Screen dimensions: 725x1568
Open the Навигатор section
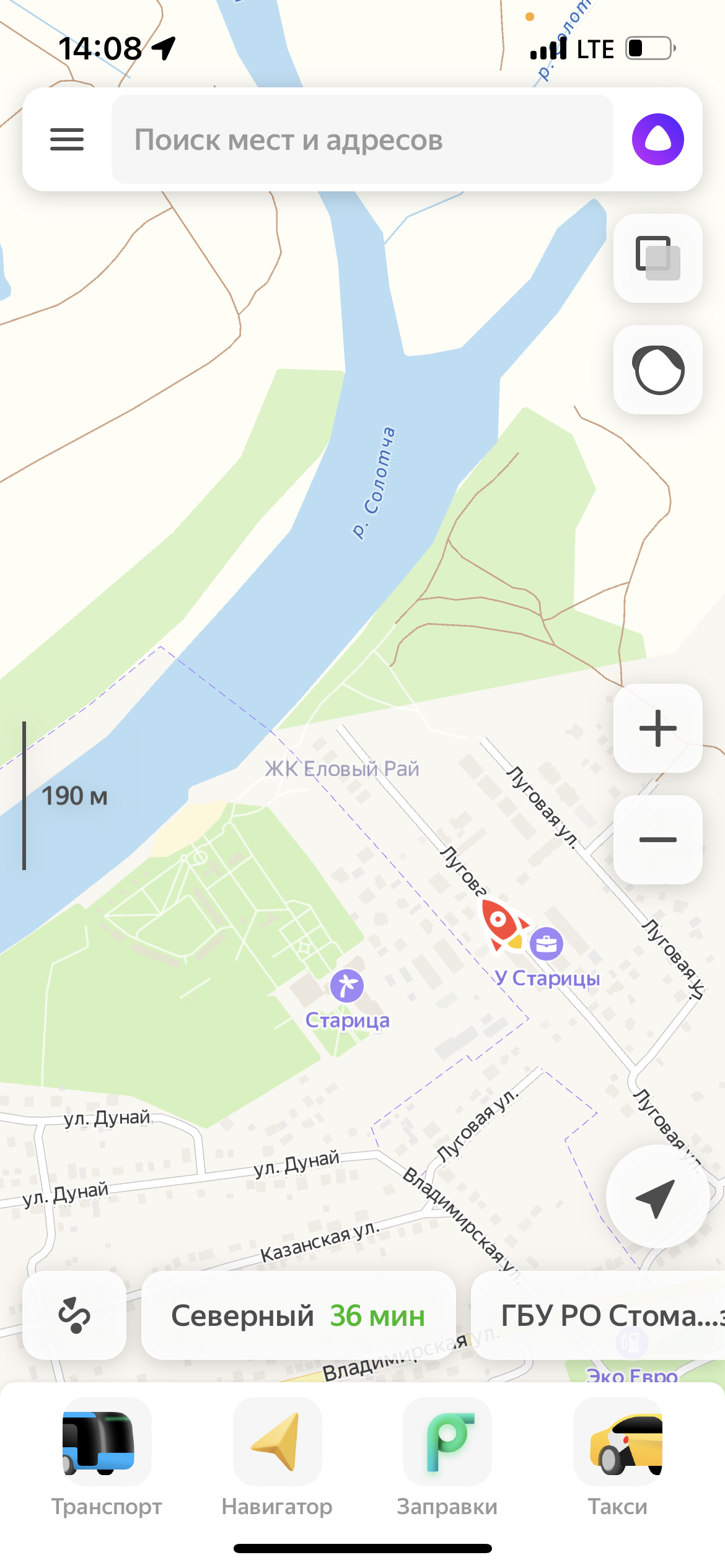coord(277,1455)
